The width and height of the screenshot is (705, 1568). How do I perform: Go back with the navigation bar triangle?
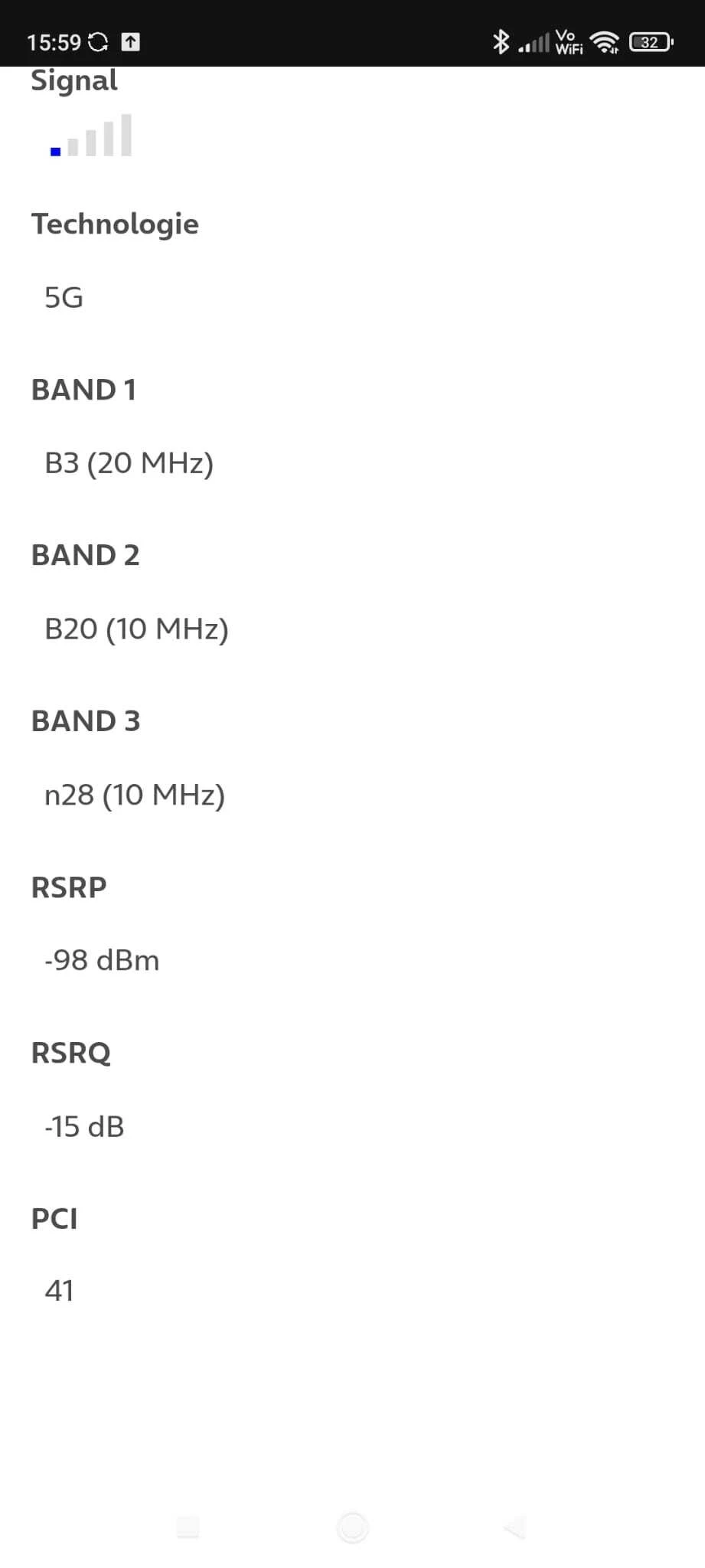tap(515, 1527)
